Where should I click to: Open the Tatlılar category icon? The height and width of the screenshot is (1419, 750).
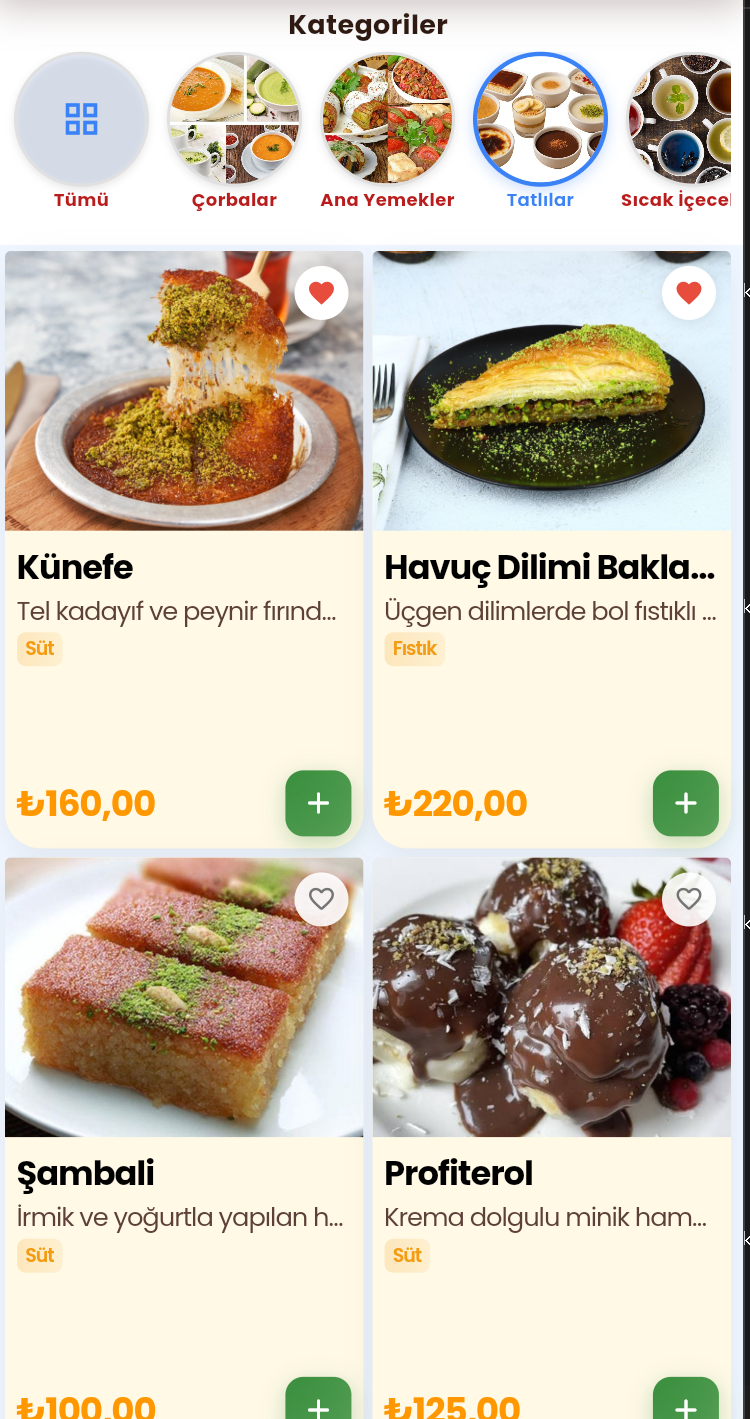(540, 118)
